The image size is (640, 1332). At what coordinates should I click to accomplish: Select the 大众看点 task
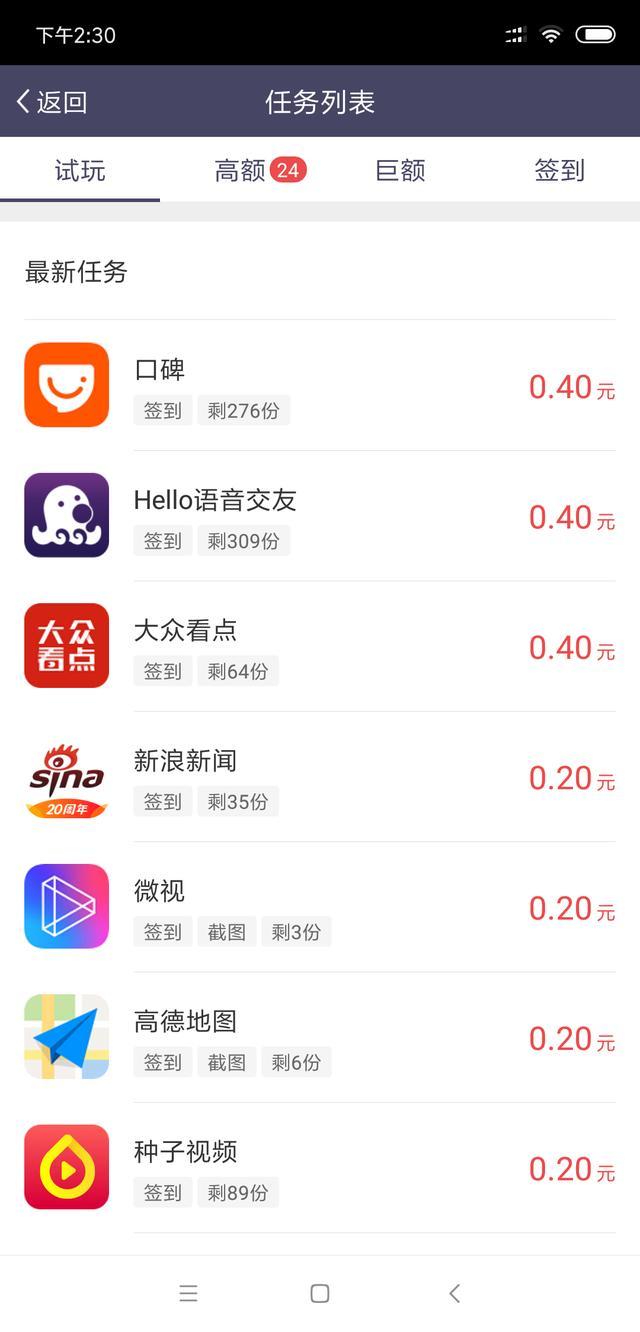[x=320, y=646]
